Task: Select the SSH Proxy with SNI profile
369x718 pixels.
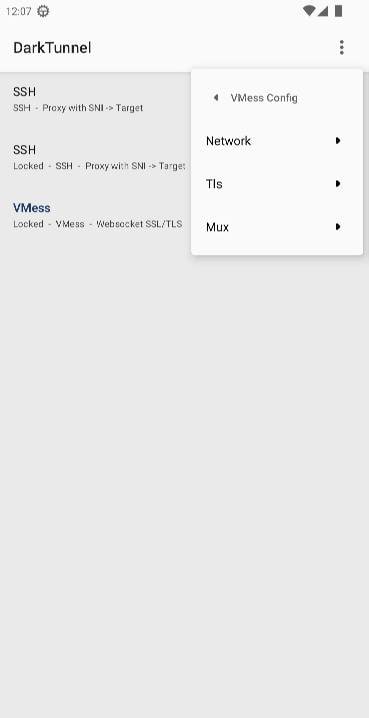Action: tap(96, 99)
